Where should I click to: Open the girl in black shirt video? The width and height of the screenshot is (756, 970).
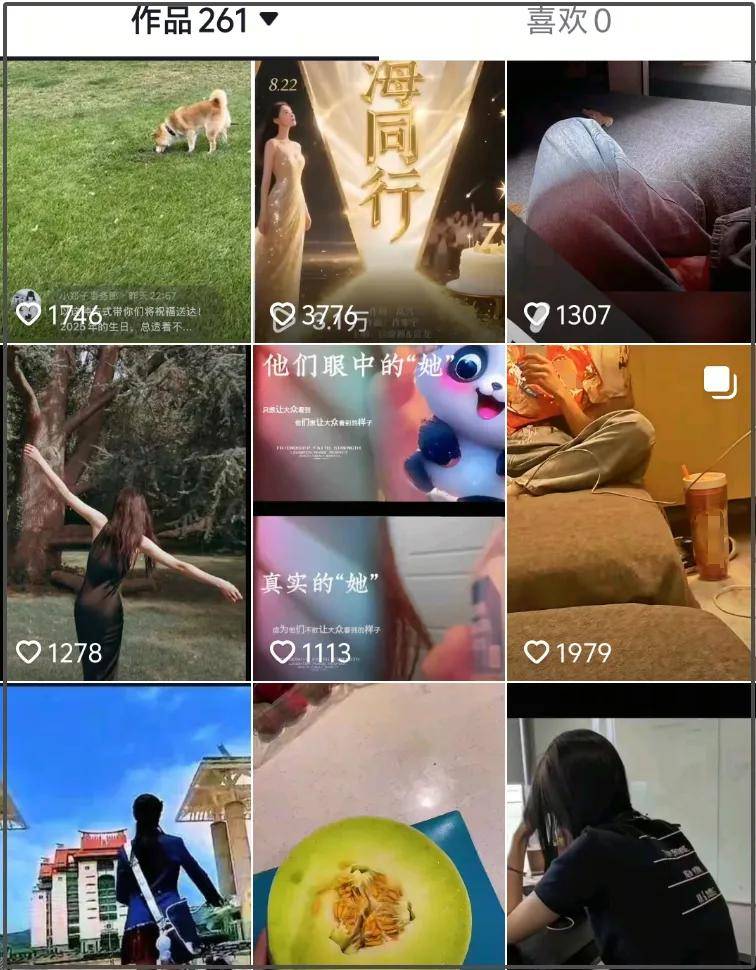[628, 825]
